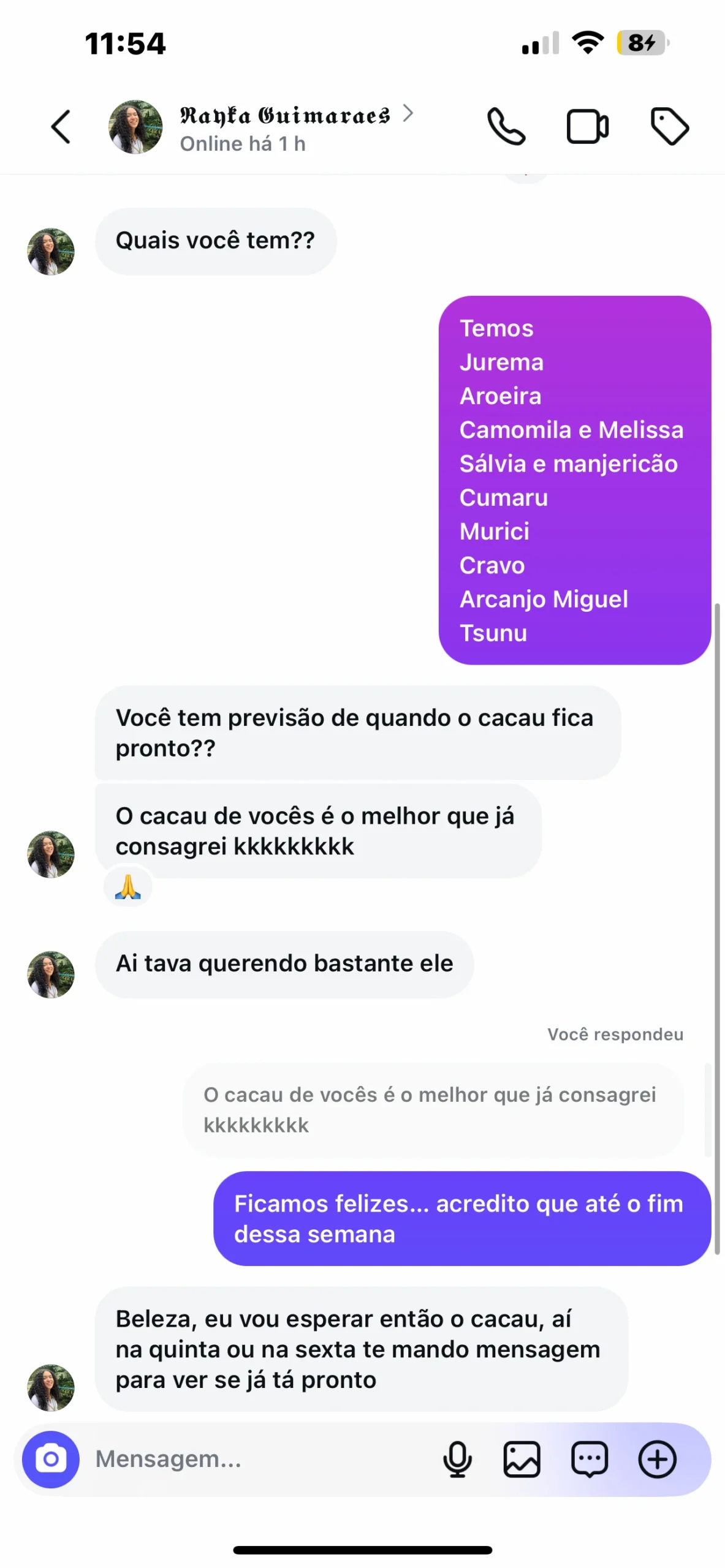Image resolution: width=725 pixels, height=1568 pixels.
Task: Record a voice message with the microphone
Action: 457,1458
